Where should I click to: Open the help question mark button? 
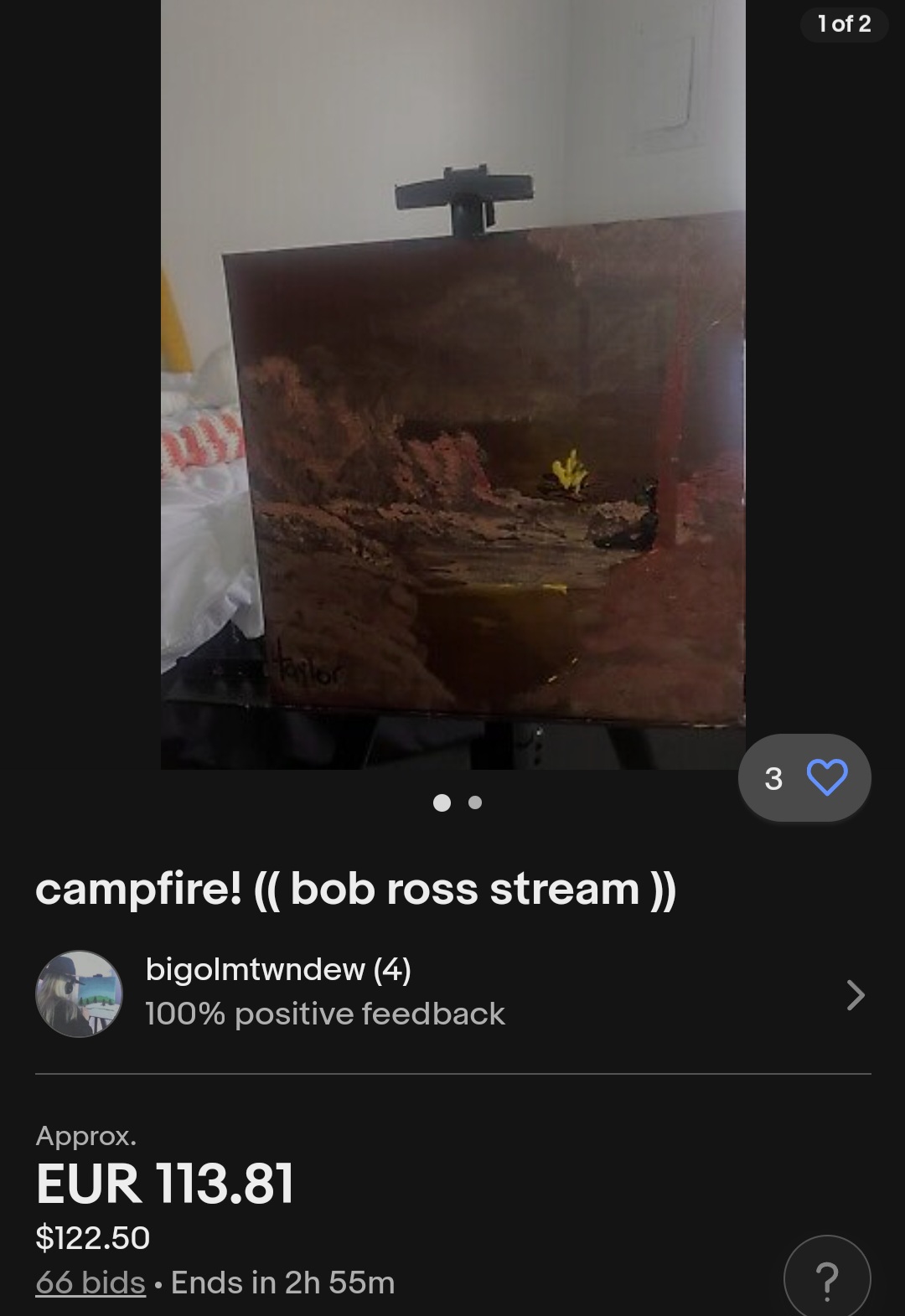[x=826, y=1279]
